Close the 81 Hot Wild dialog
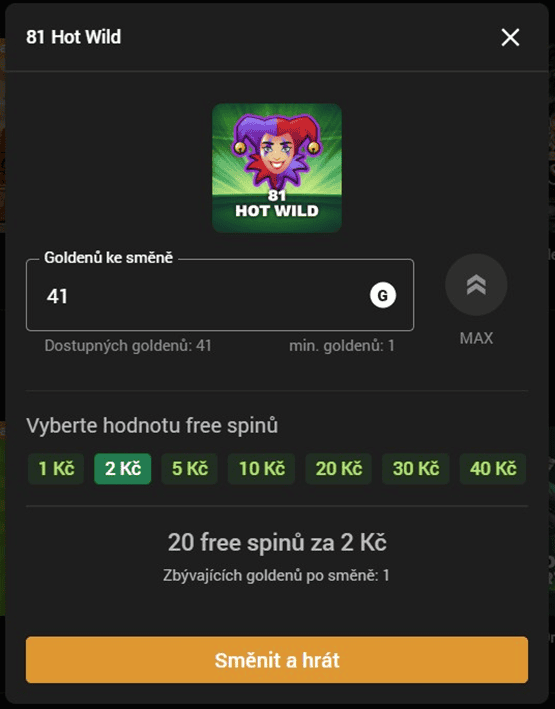The height and width of the screenshot is (709, 555). tap(510, 37)
